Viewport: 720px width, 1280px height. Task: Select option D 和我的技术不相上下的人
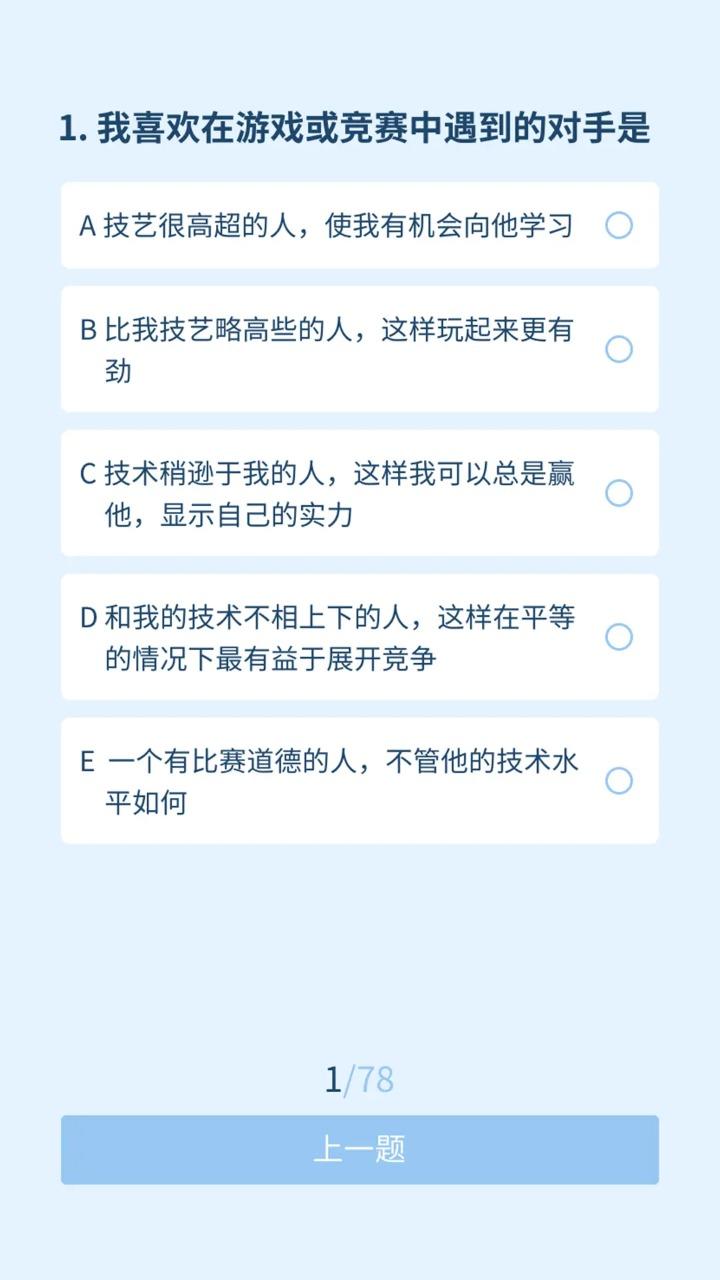618,637
